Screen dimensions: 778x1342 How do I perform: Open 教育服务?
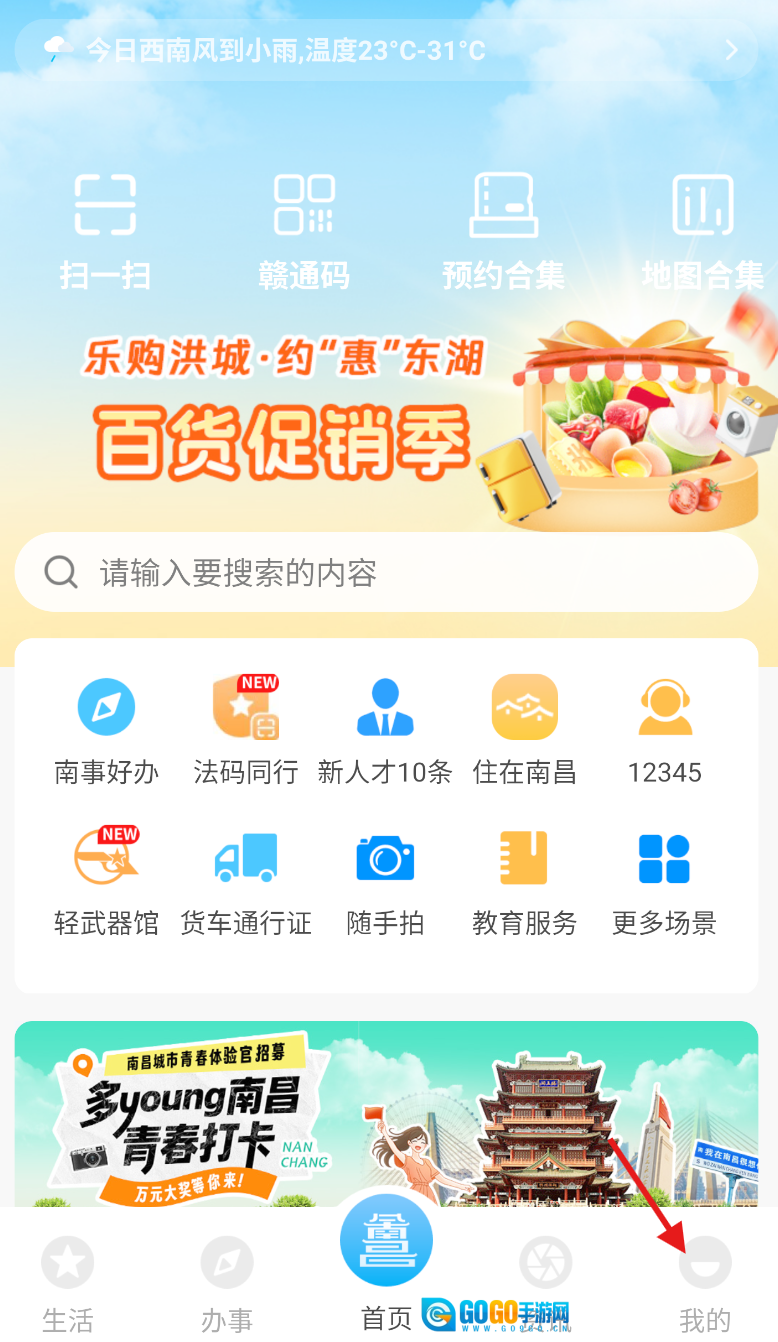pos(525,880)
